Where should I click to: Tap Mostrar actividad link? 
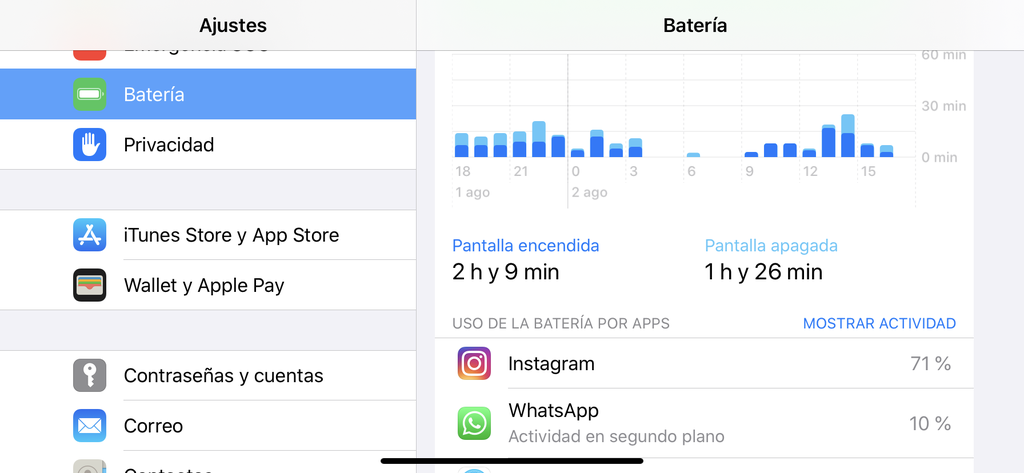click(879, 323)
